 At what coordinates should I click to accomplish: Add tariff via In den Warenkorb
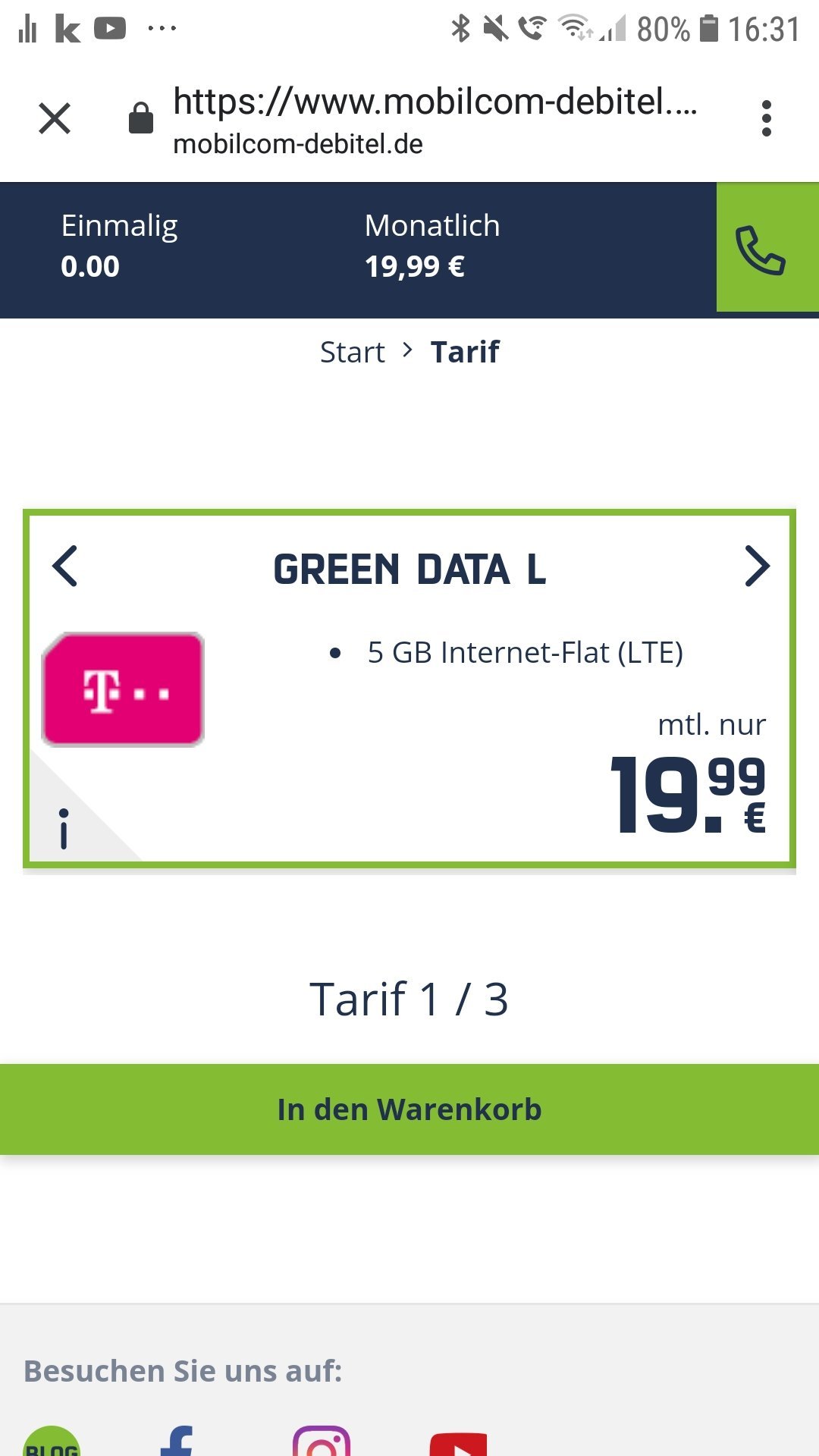coord(409,1109)
